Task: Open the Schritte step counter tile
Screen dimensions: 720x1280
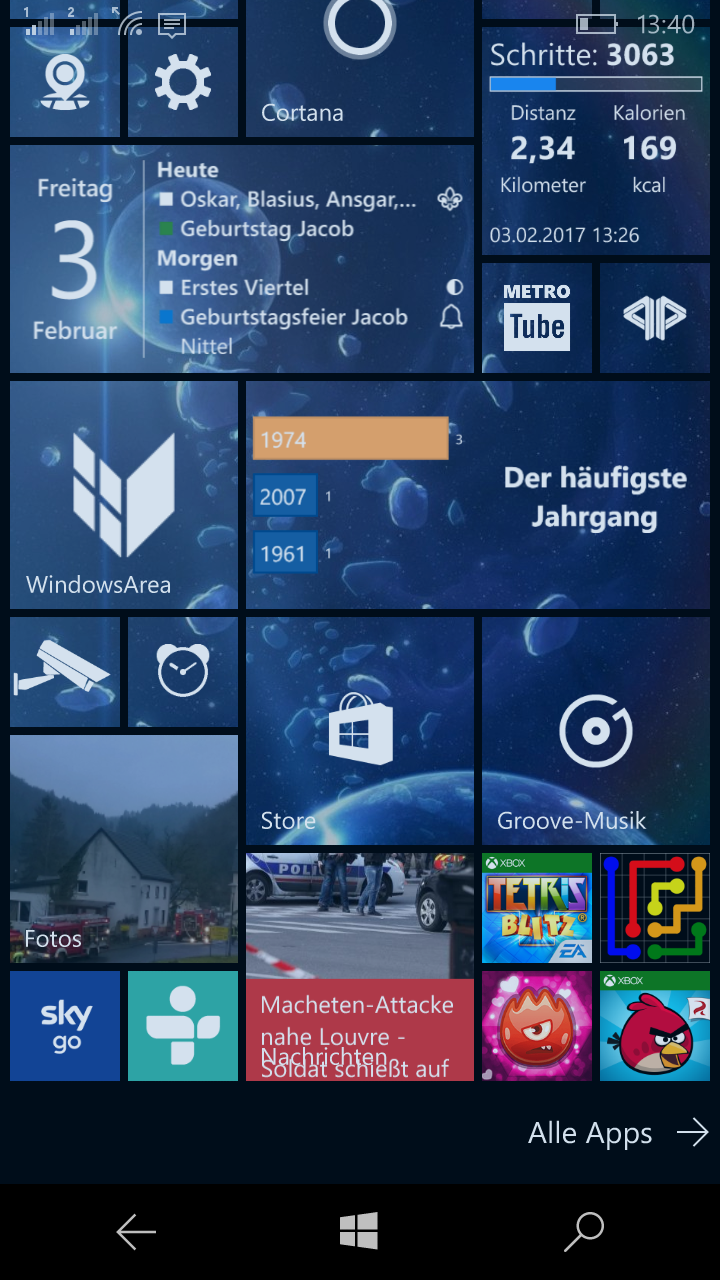Action: tap(596, 141)
